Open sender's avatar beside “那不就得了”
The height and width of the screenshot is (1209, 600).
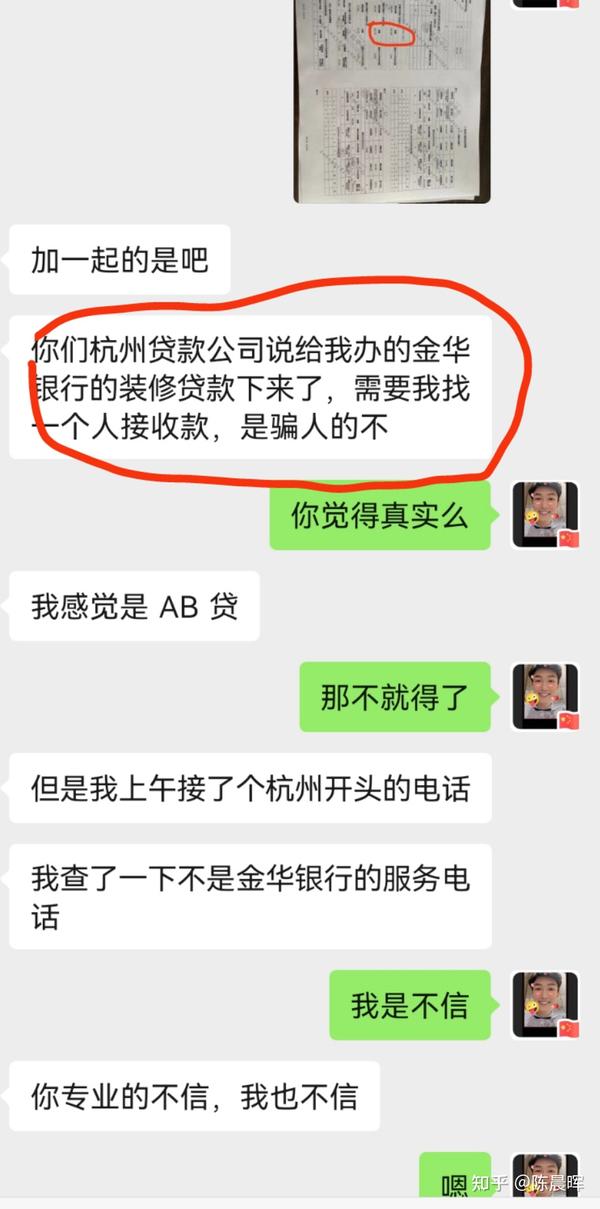[x=546, y=696]
